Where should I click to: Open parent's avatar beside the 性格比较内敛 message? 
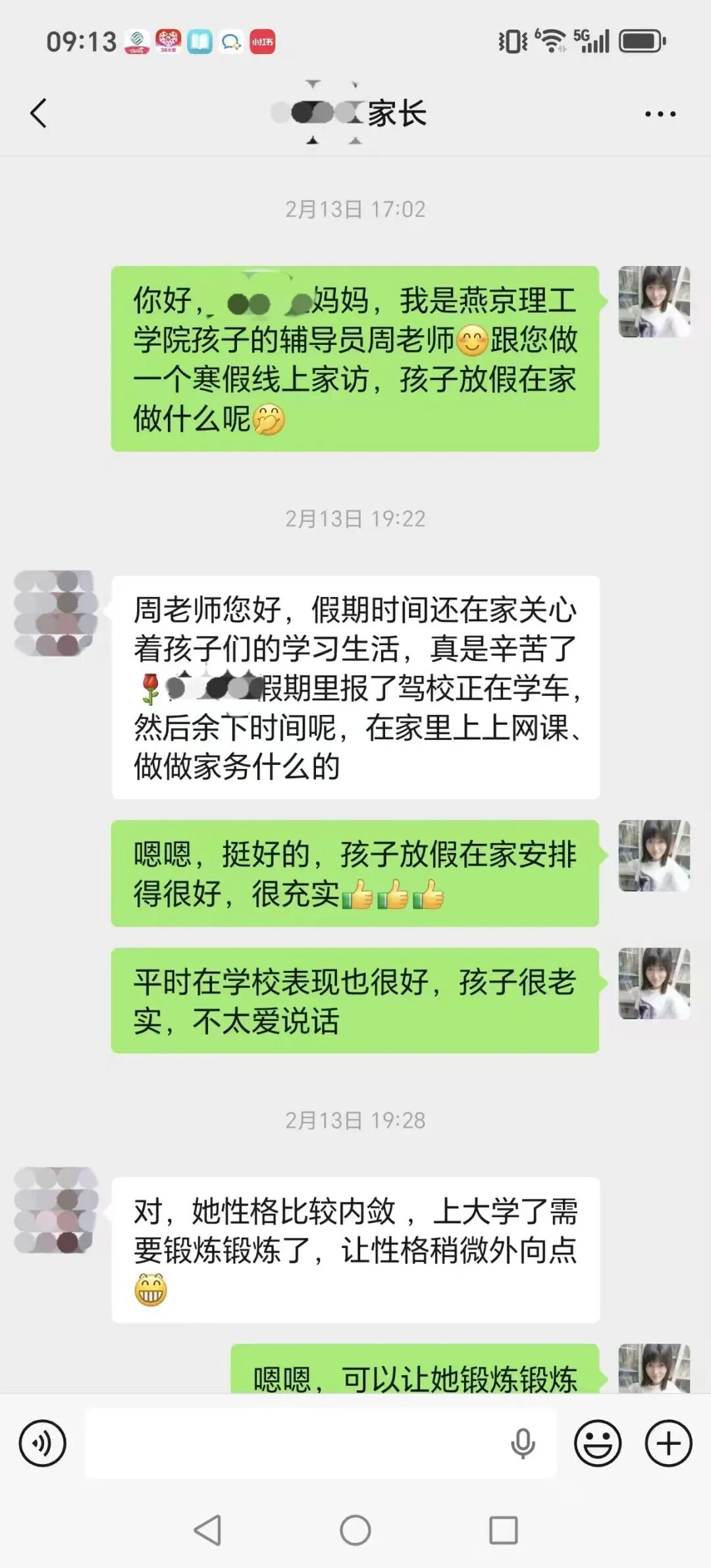(x=56, y=1210)
